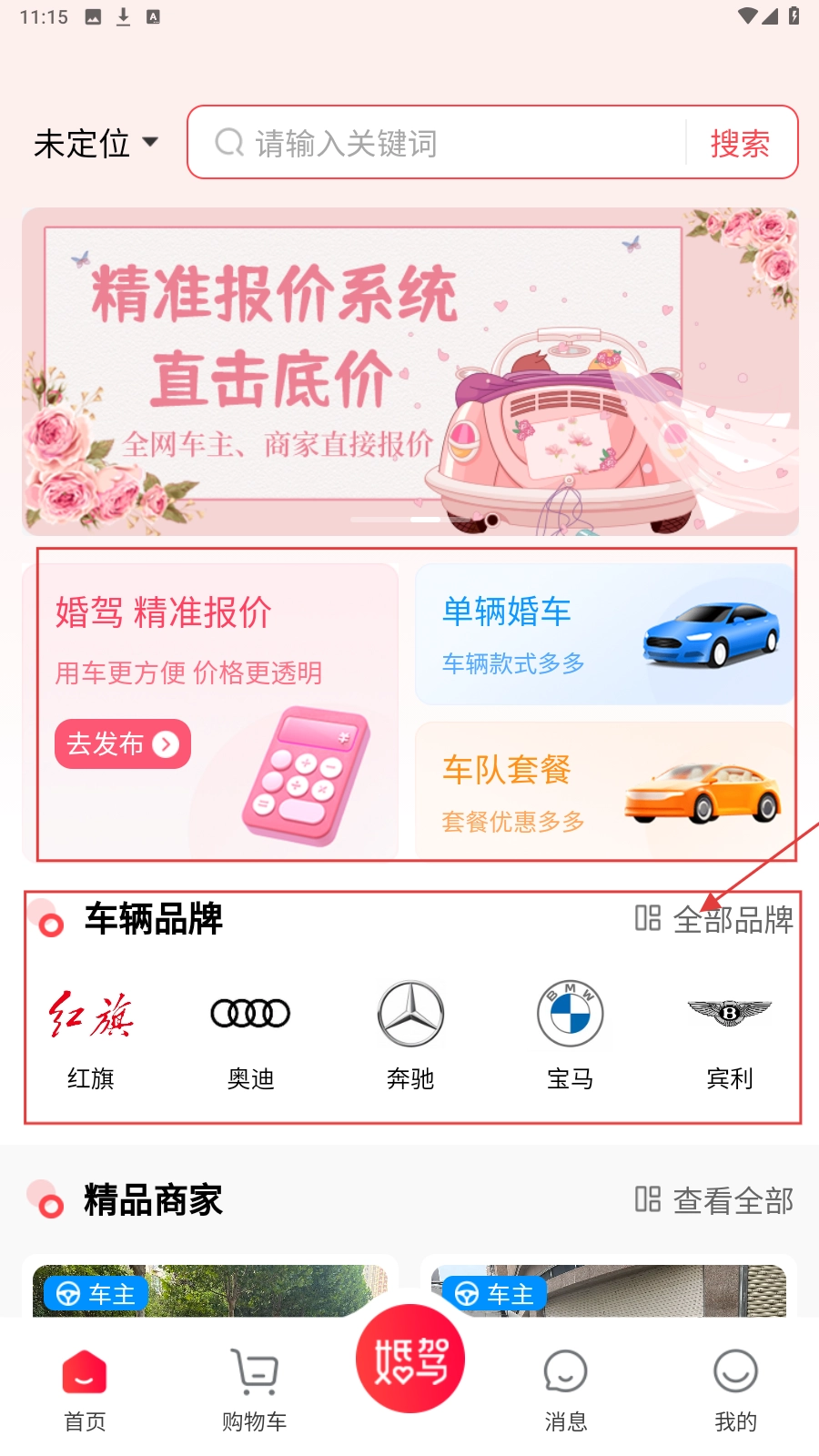Viewport: 819px width, 1456px height.
Task: Tap the 请输入关键词 search field
Action: pyautogui.click(x=437, y=143)
